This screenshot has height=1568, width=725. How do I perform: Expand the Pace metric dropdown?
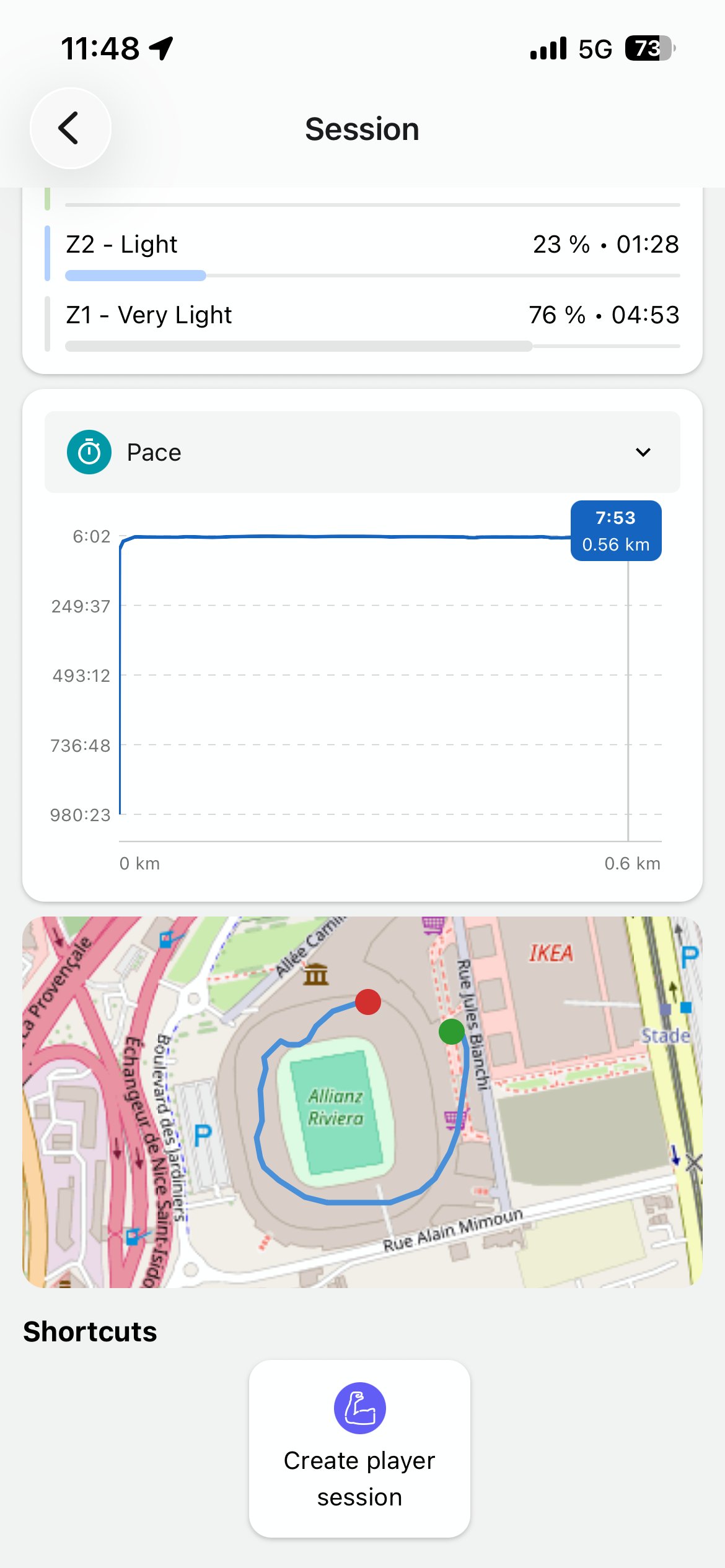coord(362,452)
